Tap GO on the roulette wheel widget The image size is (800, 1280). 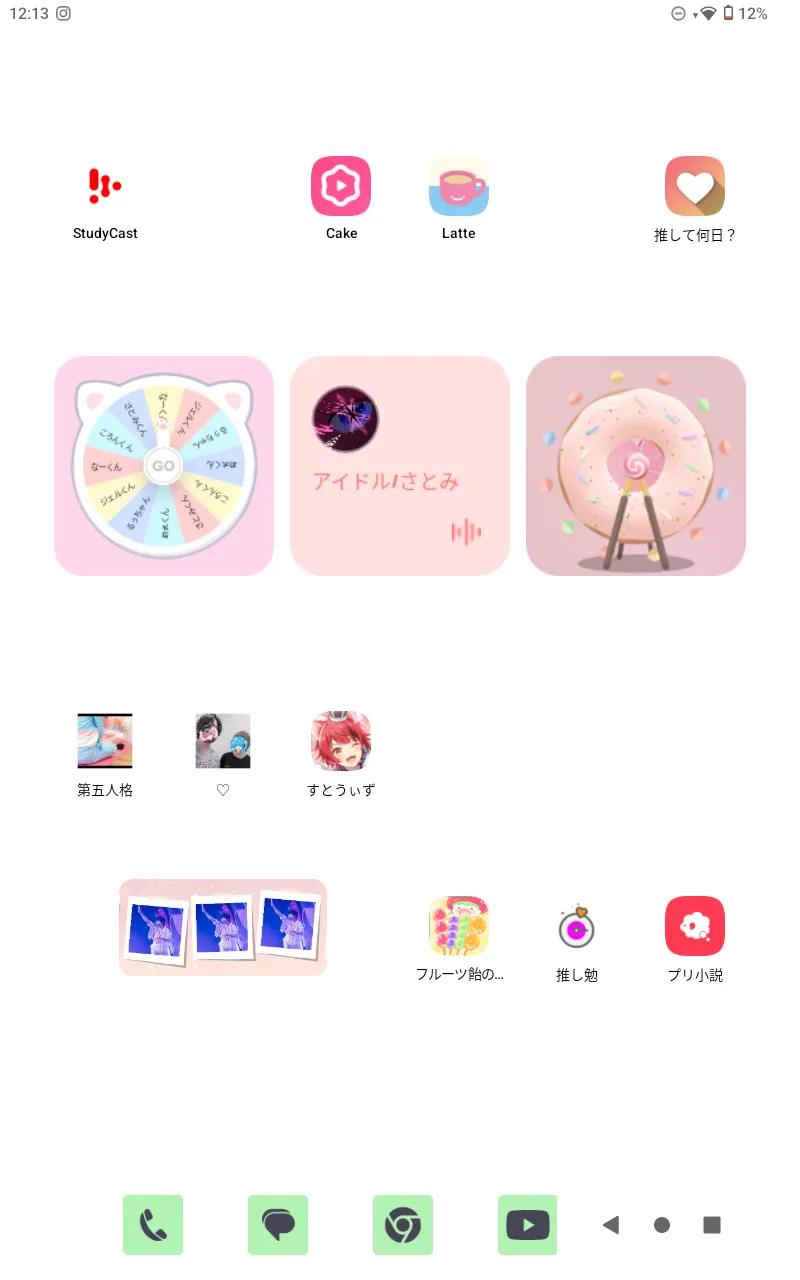[x=164, y=466]
